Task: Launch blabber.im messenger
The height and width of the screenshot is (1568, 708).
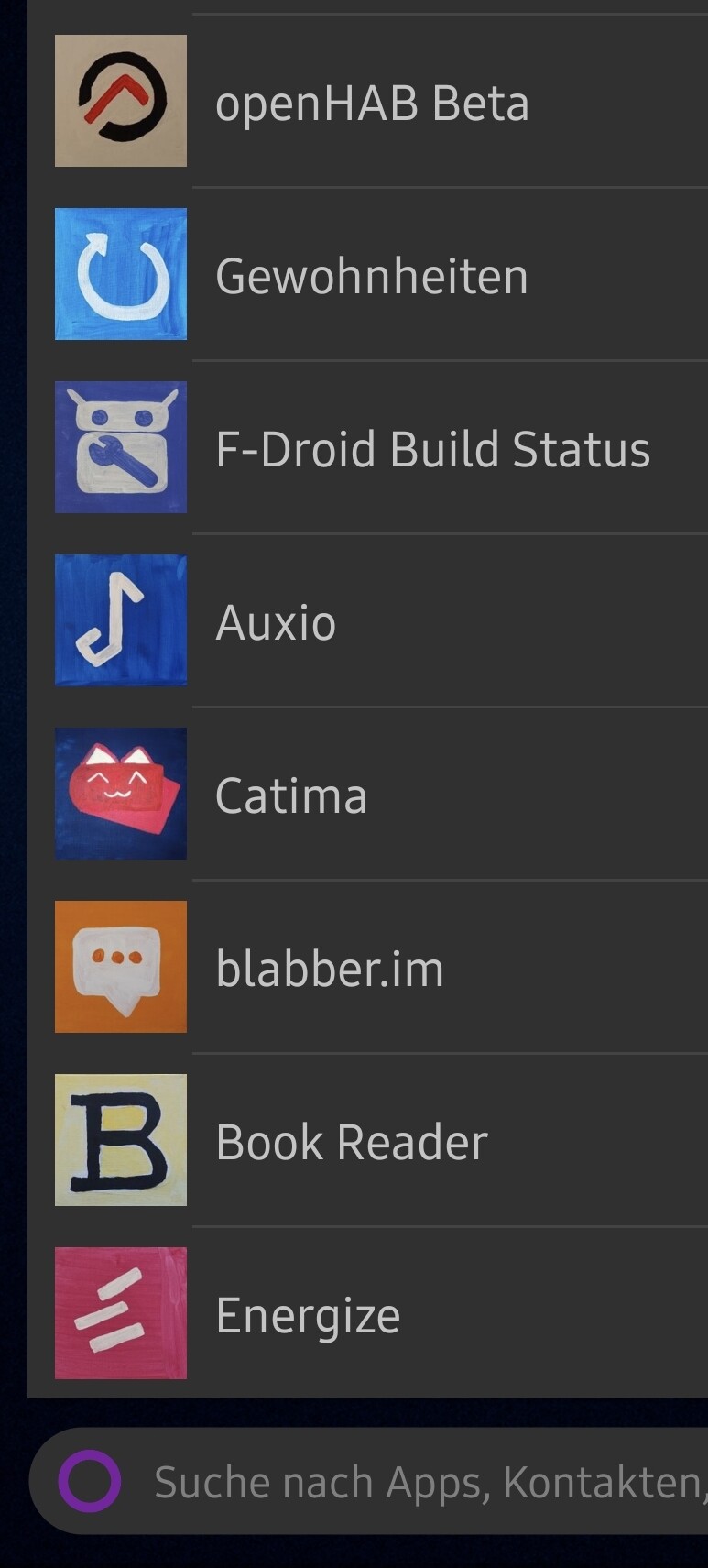Action: pos(330,968)
